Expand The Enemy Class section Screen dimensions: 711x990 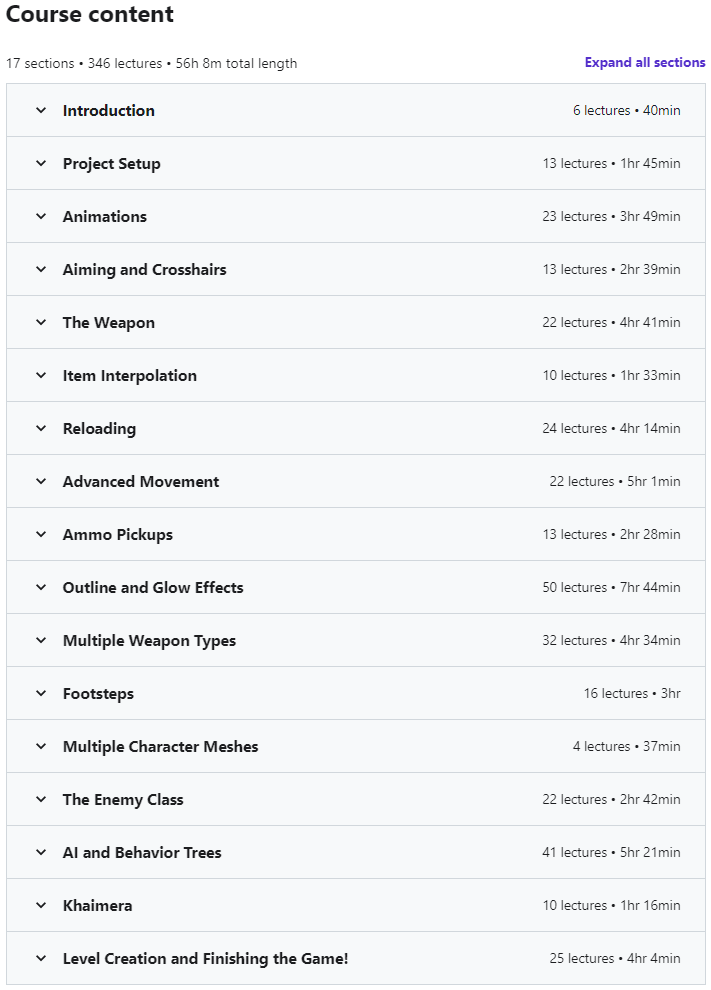[x=122, y=799]
